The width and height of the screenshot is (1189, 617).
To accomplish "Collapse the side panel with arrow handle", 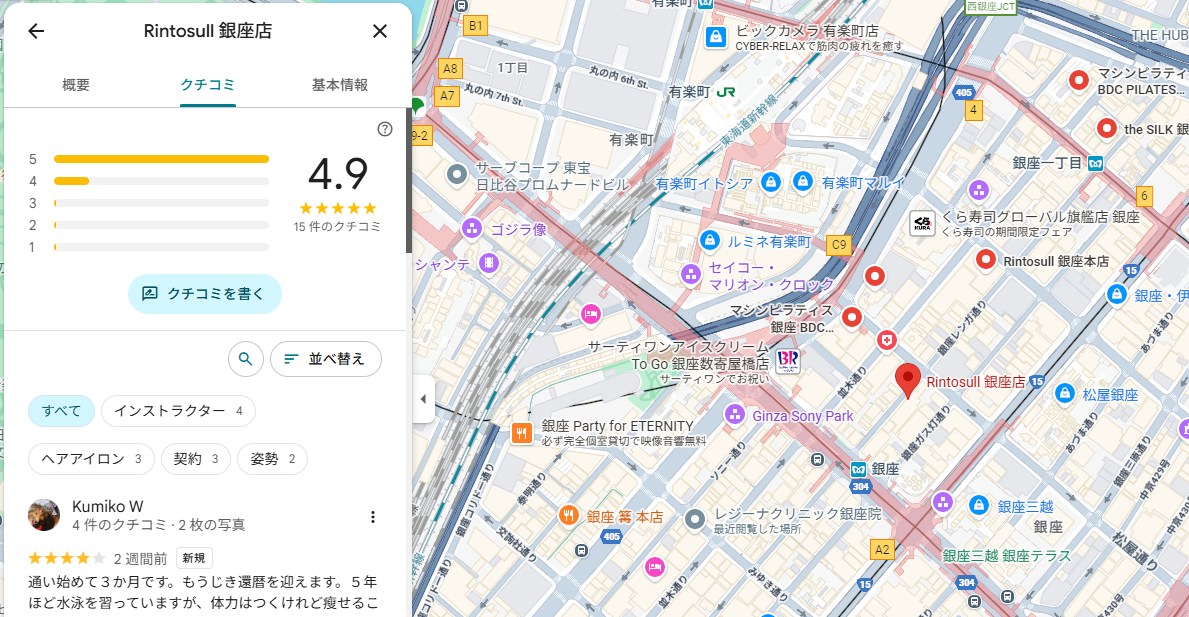I will (423, 399).
